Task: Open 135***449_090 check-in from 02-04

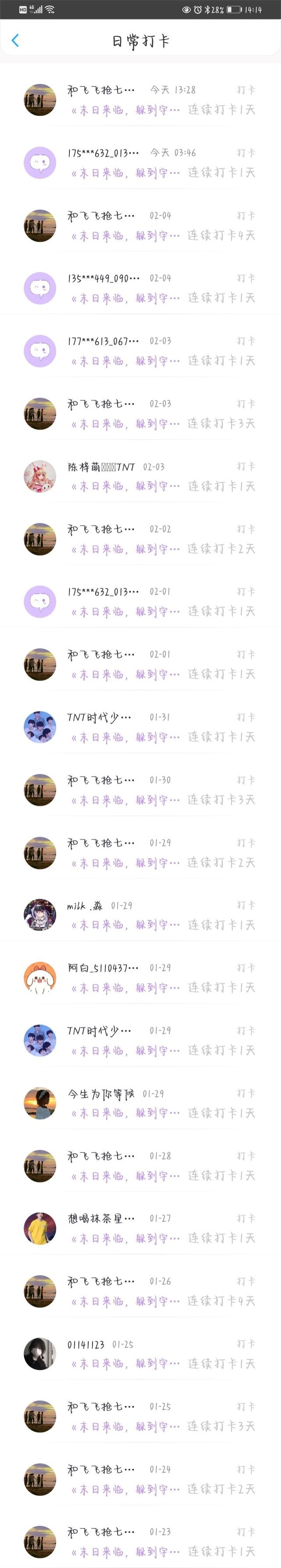Action: click(140, 288)
